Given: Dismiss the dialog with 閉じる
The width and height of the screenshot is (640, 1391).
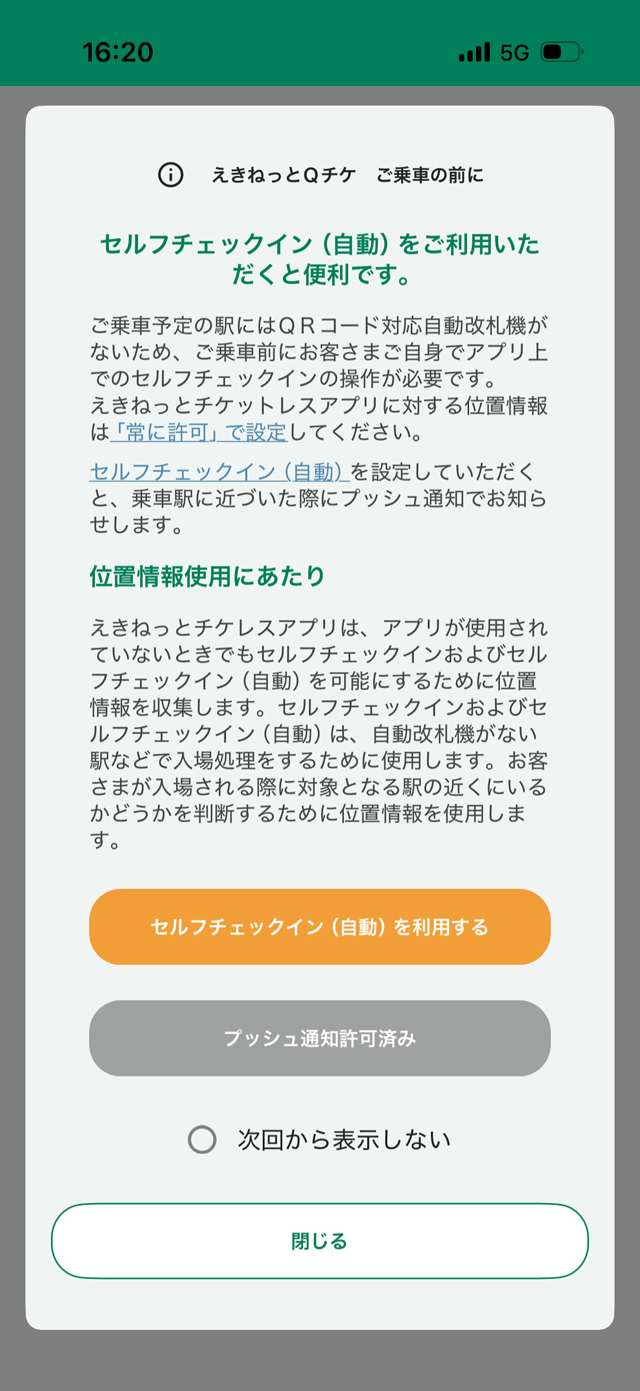Looking at the screenshot, I should (320, 1241).
